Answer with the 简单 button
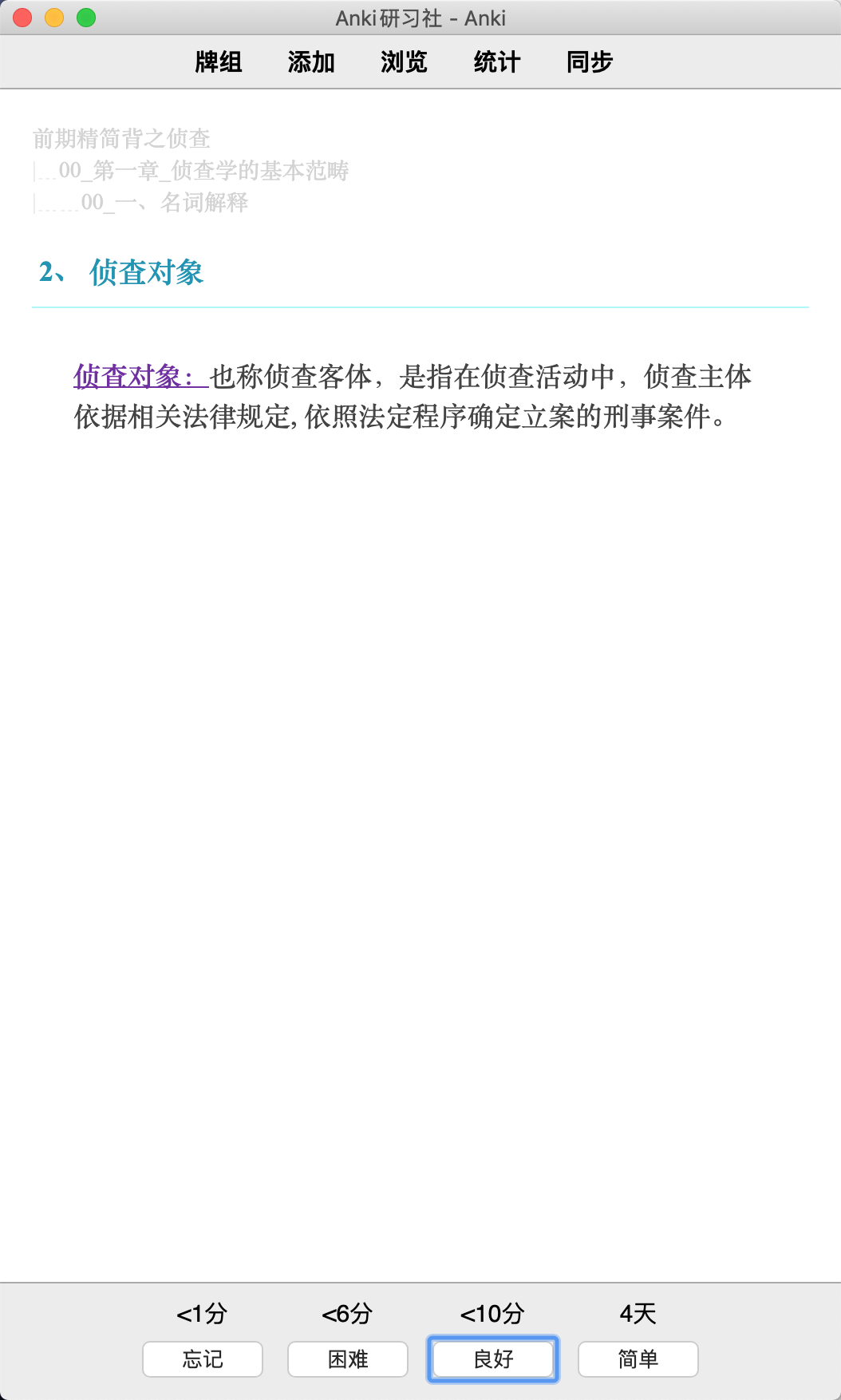Viewport: 841px width, 1400px height. pos(638,1358)
